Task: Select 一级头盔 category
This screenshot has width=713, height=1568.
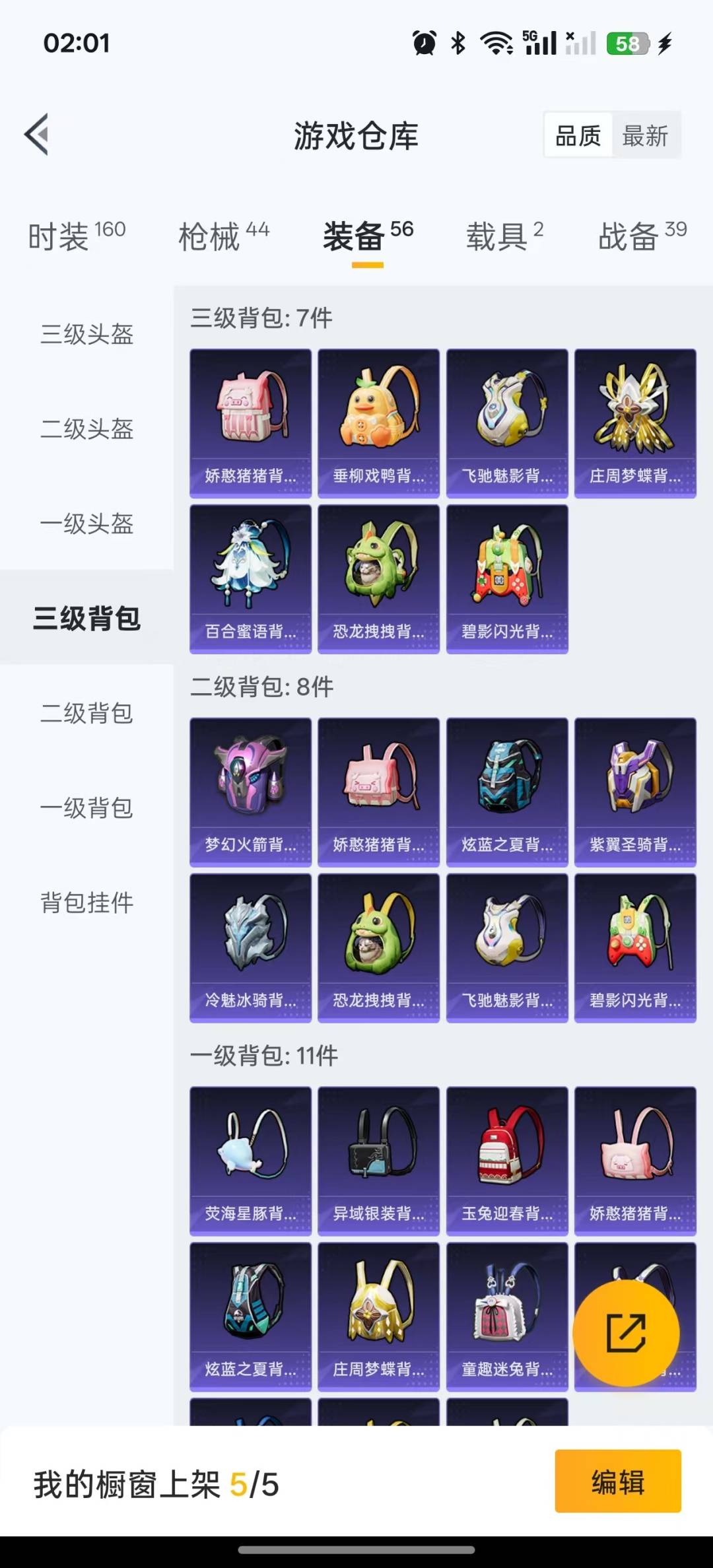Action: [x=87, y=524]
